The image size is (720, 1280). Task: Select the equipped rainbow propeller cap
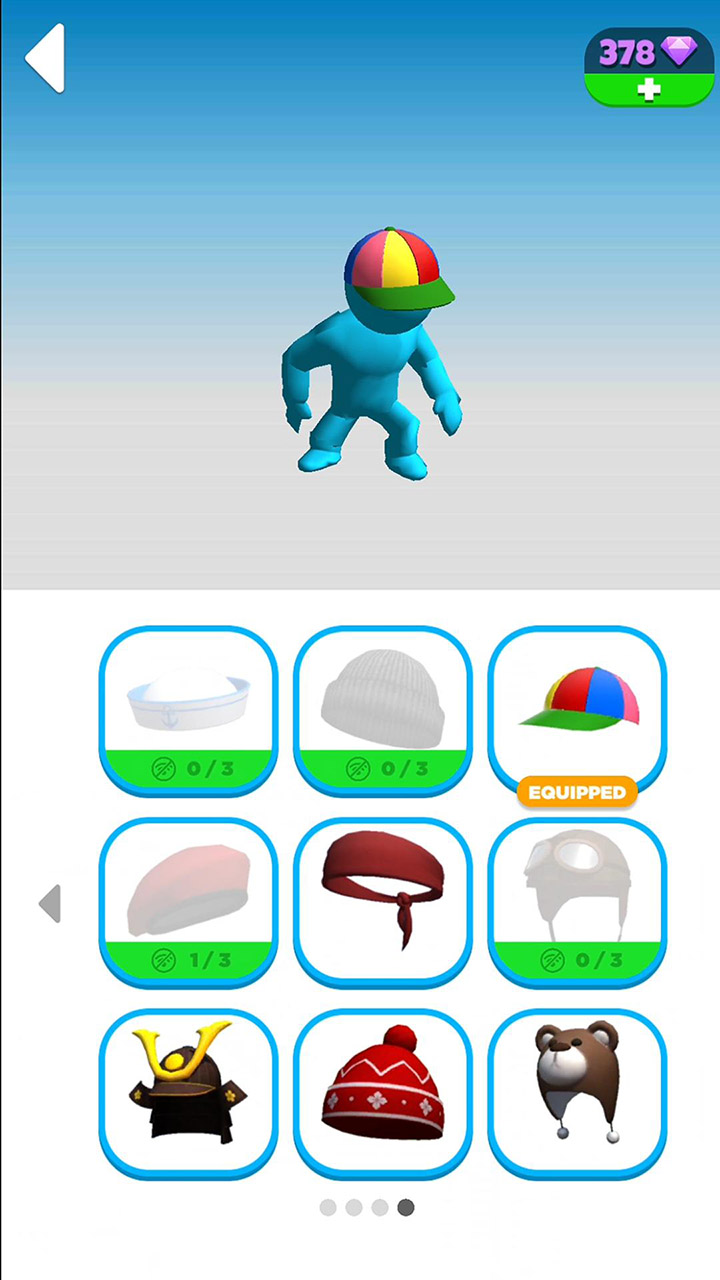pos(577,705)
